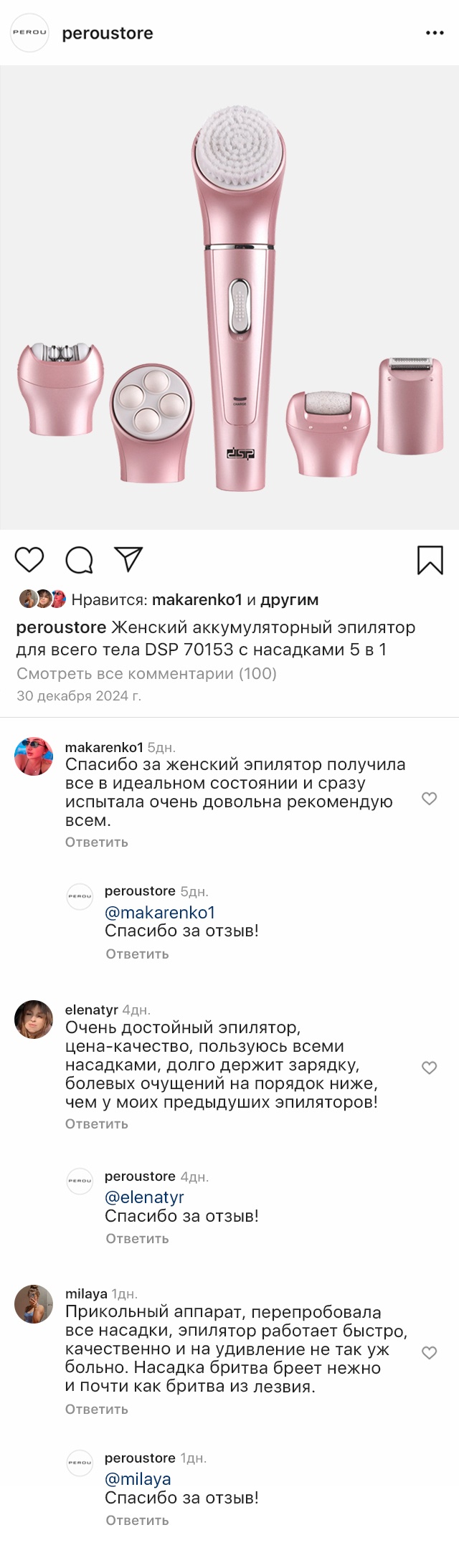Open the comment icon under the post

pos(79,559)
